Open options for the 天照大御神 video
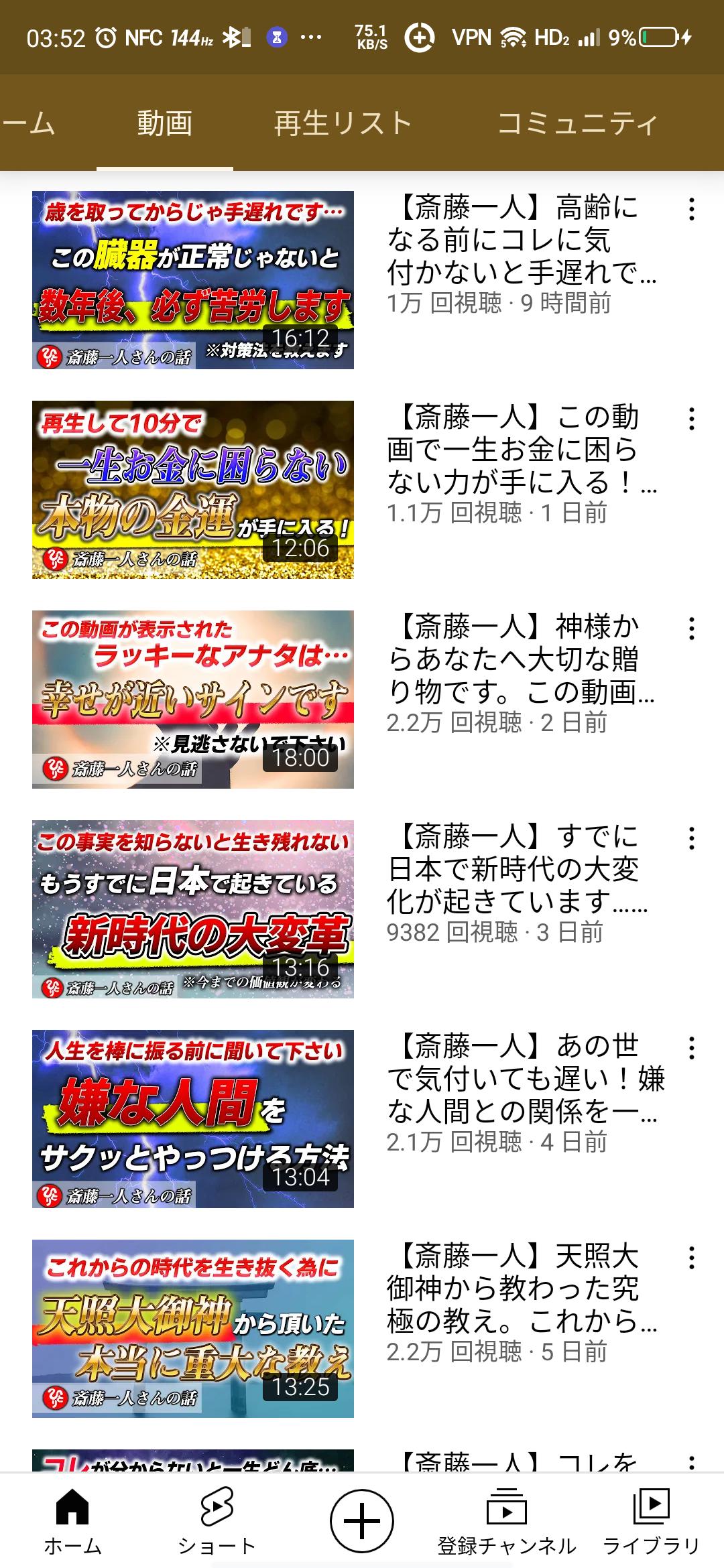This screenshot has height=1568, width=724. point(691,1258)
